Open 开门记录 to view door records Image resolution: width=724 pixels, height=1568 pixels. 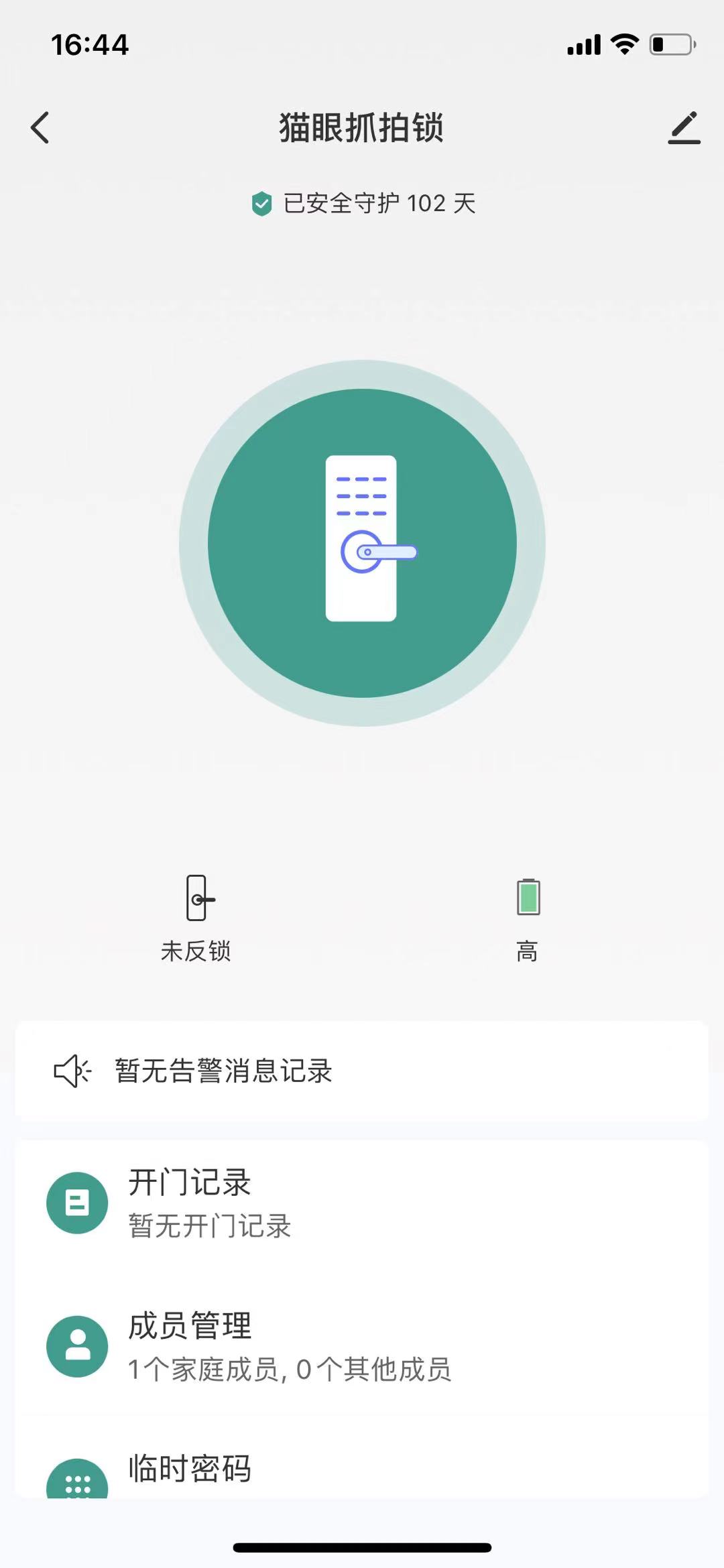[x=362, y=1202]
